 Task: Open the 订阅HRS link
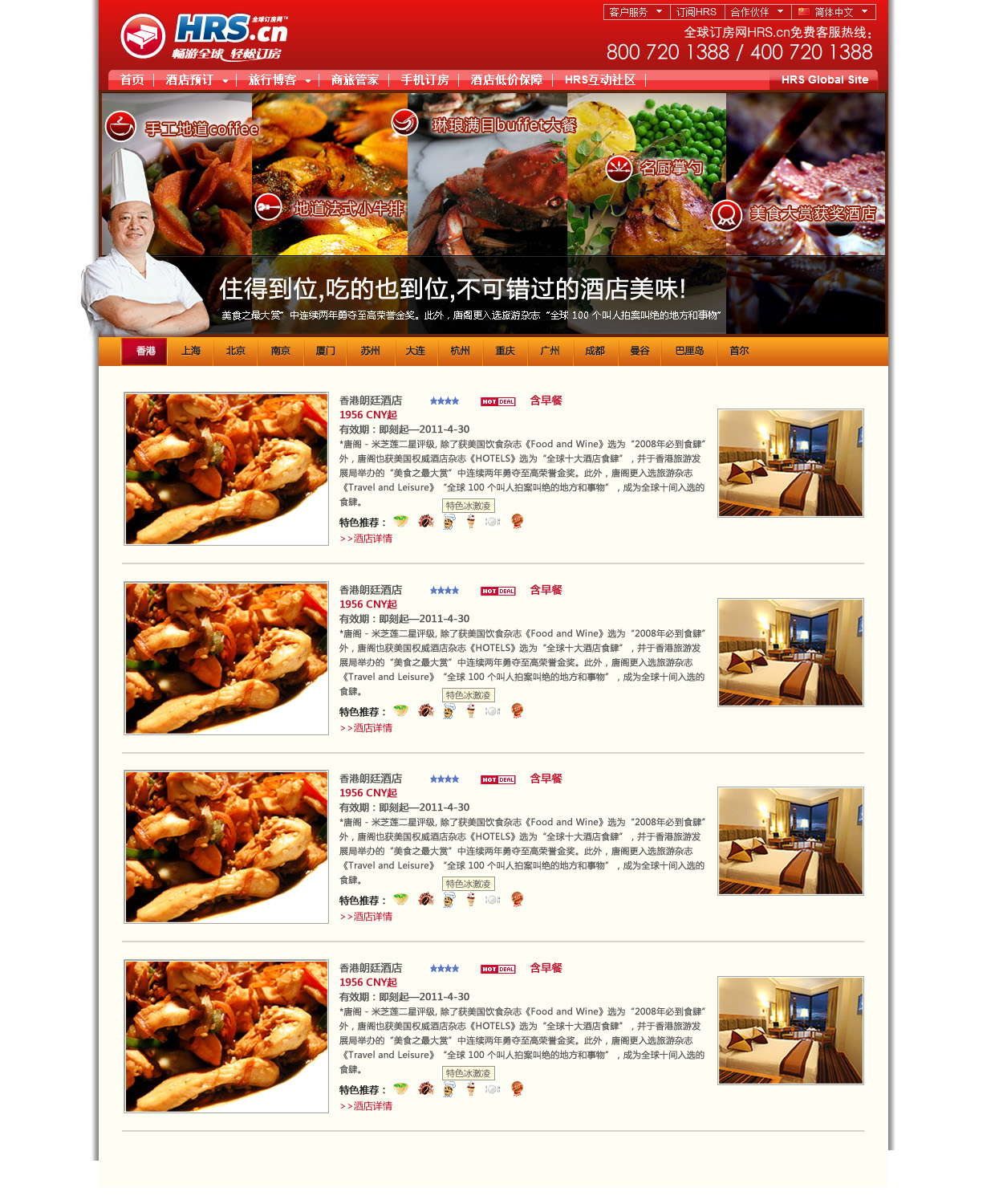[696, 12]
